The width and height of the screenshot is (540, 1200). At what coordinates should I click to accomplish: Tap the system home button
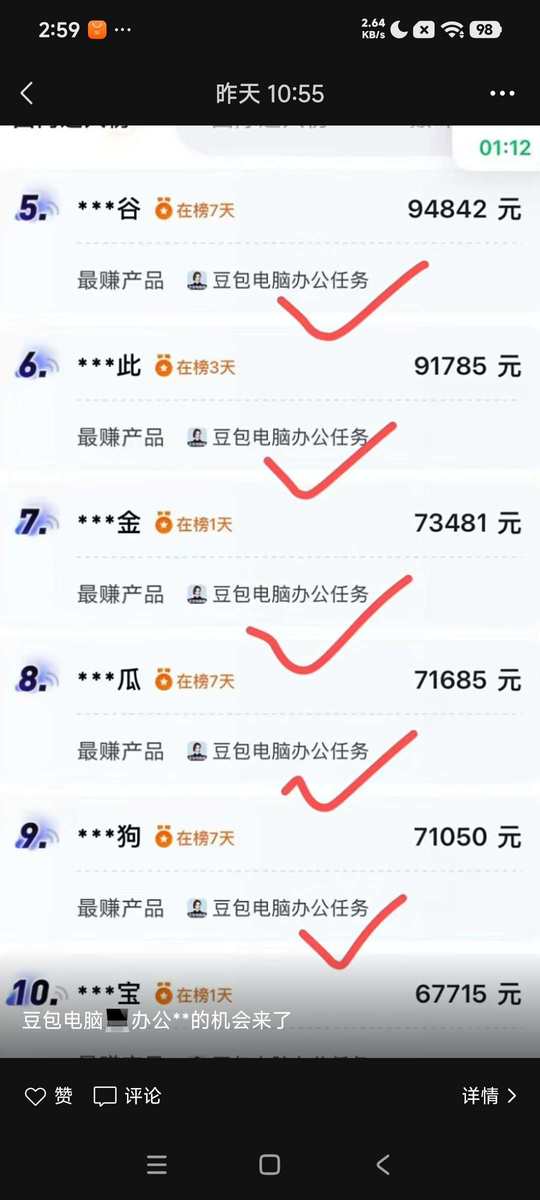pyautogui.click(x=270, y=1164)
